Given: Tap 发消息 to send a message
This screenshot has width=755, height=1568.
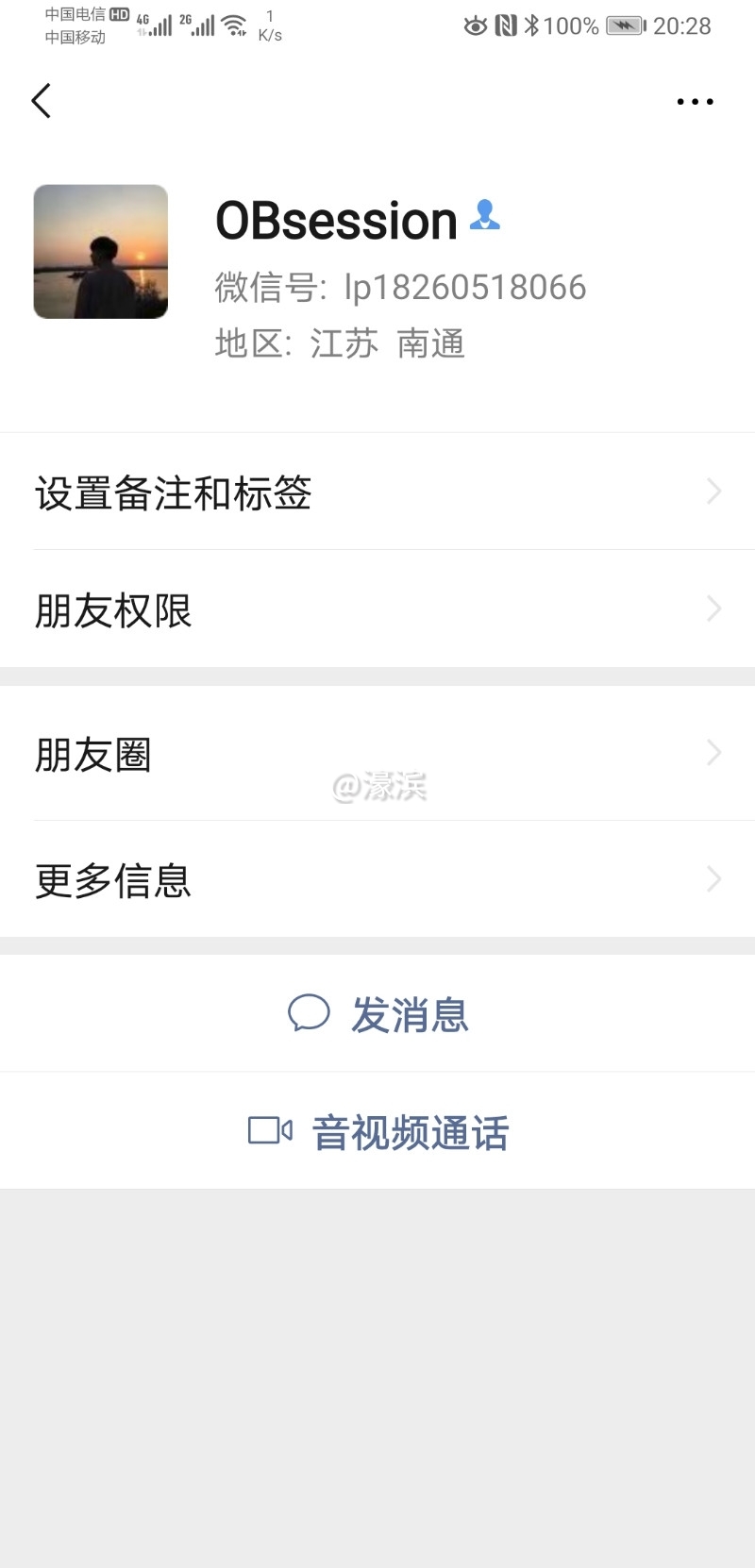Looking at the screenshot, I should pyautogui.click(x=377, y=1014).
